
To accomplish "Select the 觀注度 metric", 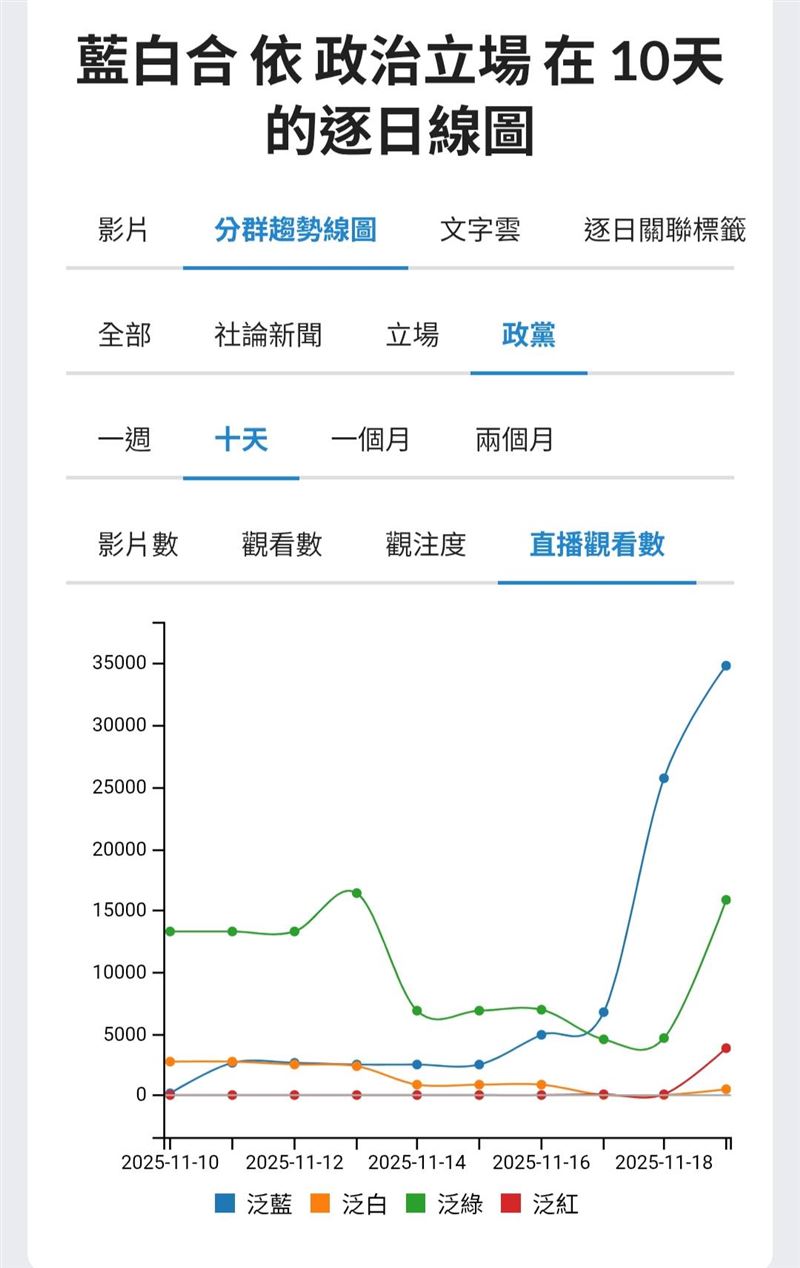I will tap(428, 547).
